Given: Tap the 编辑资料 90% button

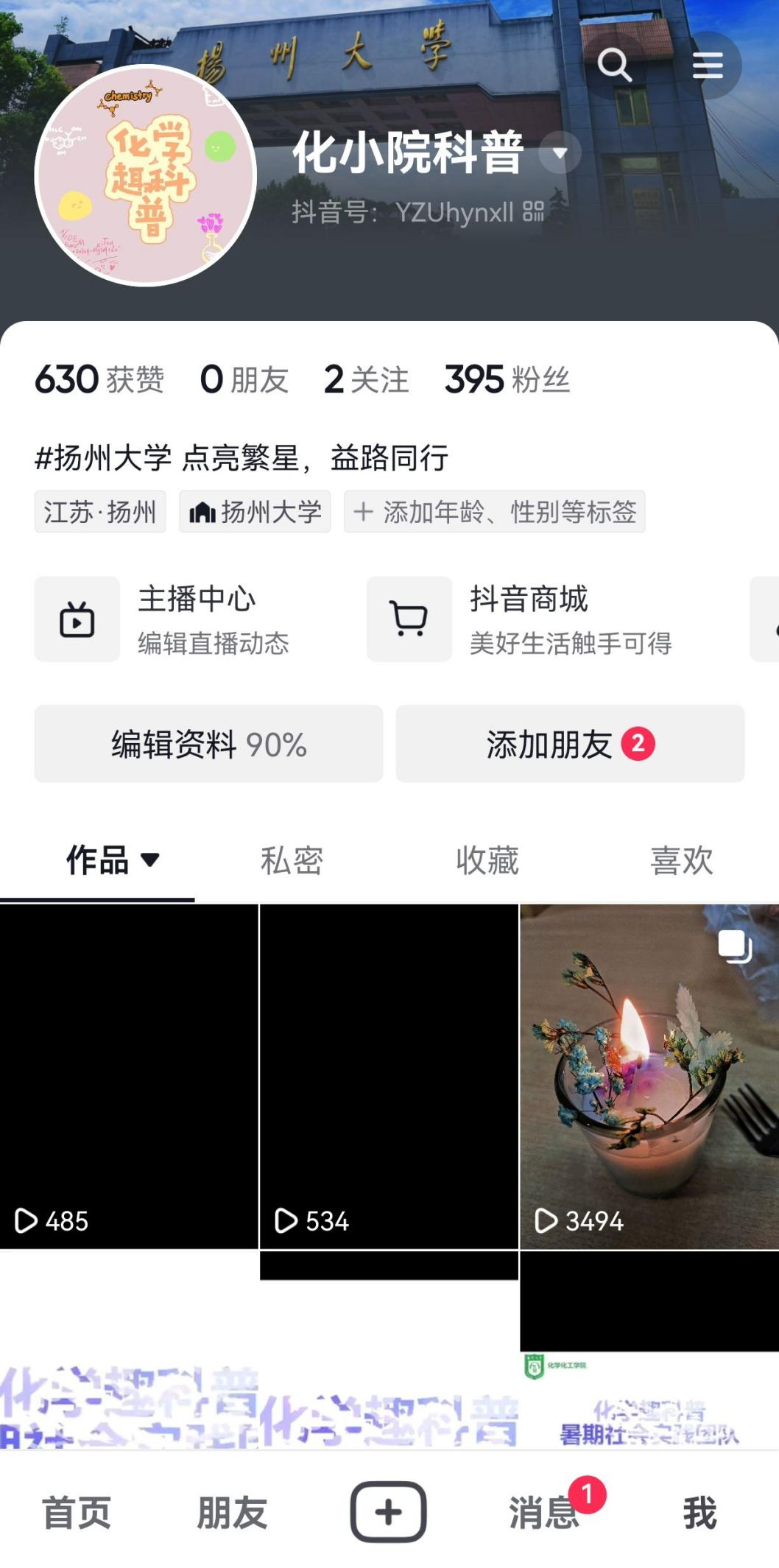Looking at the screenshot, I should [208, 744].
